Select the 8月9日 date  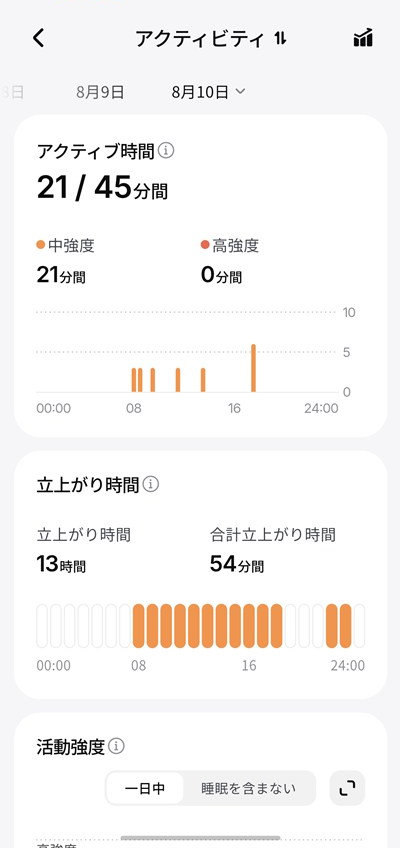(100, 92)
